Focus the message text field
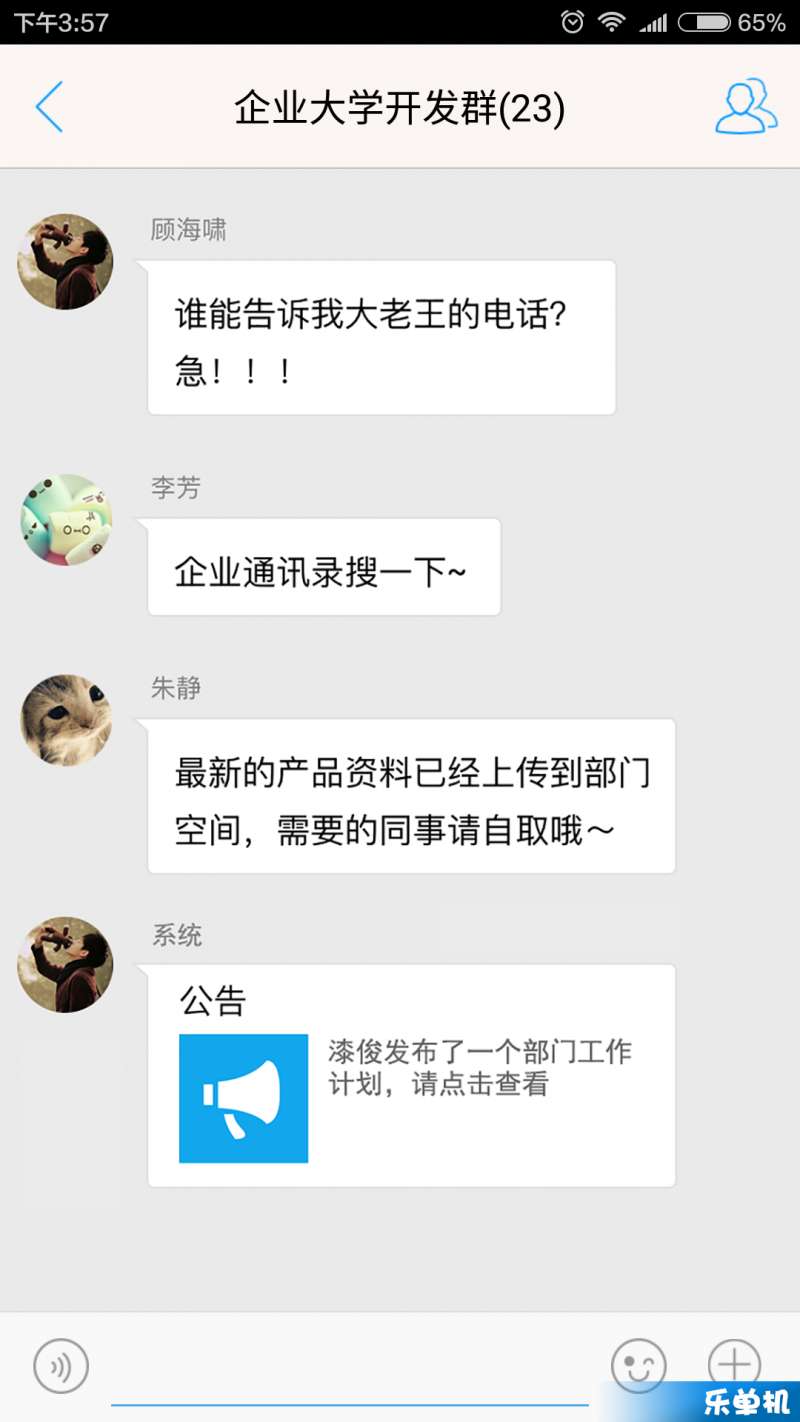This screenshot has width=800, height=1422. pos(350,1370)
